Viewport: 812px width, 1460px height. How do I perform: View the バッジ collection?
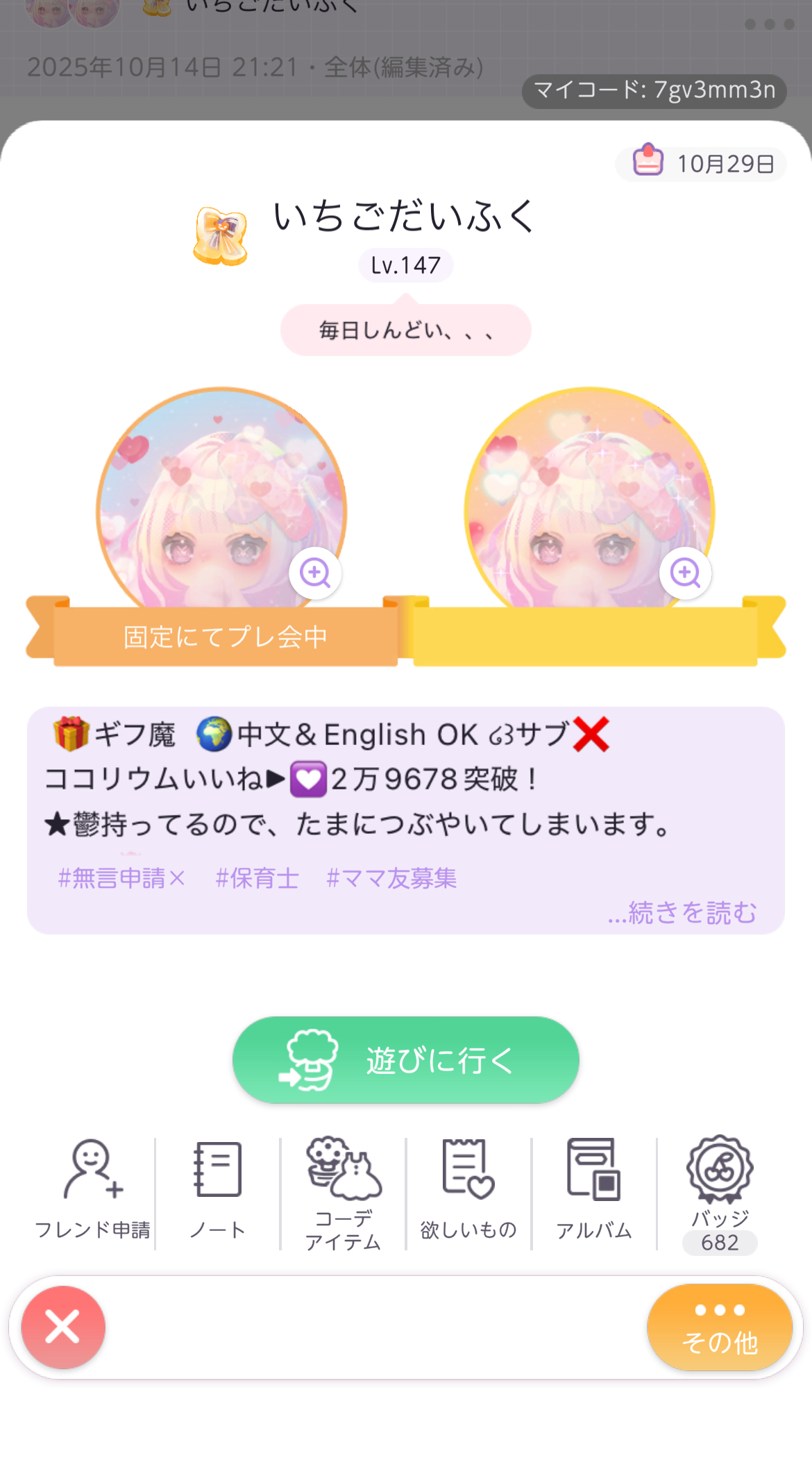[x=720, y=1192]
